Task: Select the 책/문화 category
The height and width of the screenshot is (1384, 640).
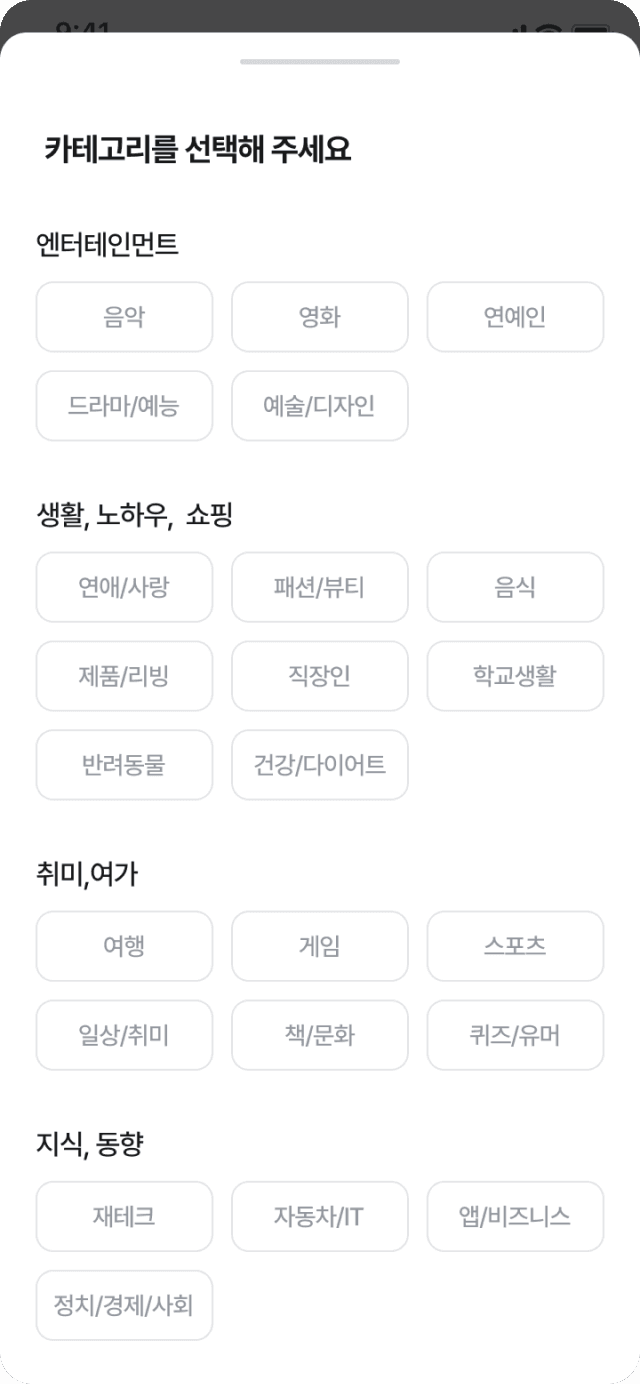Action: 320,1035
